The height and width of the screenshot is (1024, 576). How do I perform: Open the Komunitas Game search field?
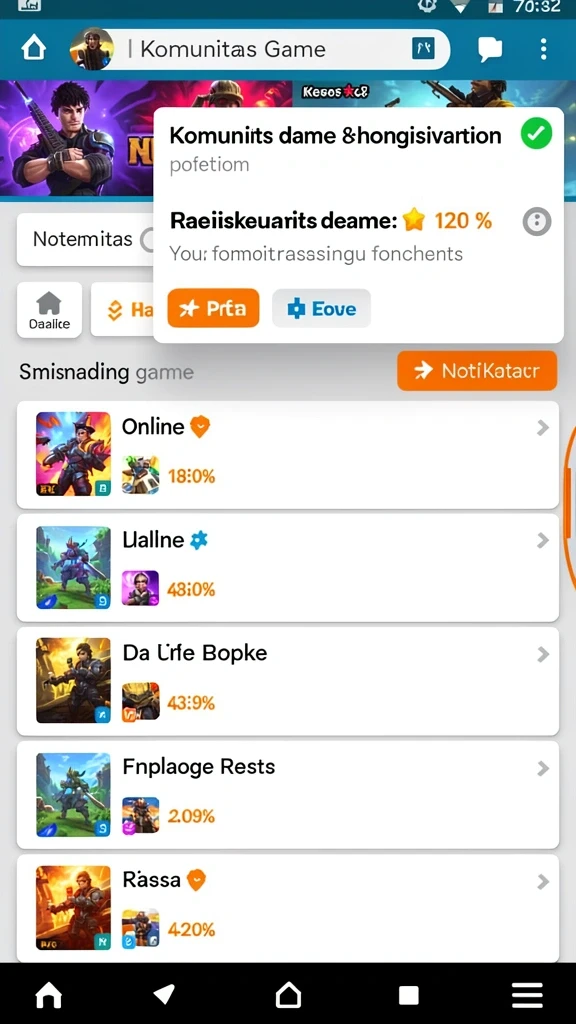pyautogui.click(x=259, y=49)
